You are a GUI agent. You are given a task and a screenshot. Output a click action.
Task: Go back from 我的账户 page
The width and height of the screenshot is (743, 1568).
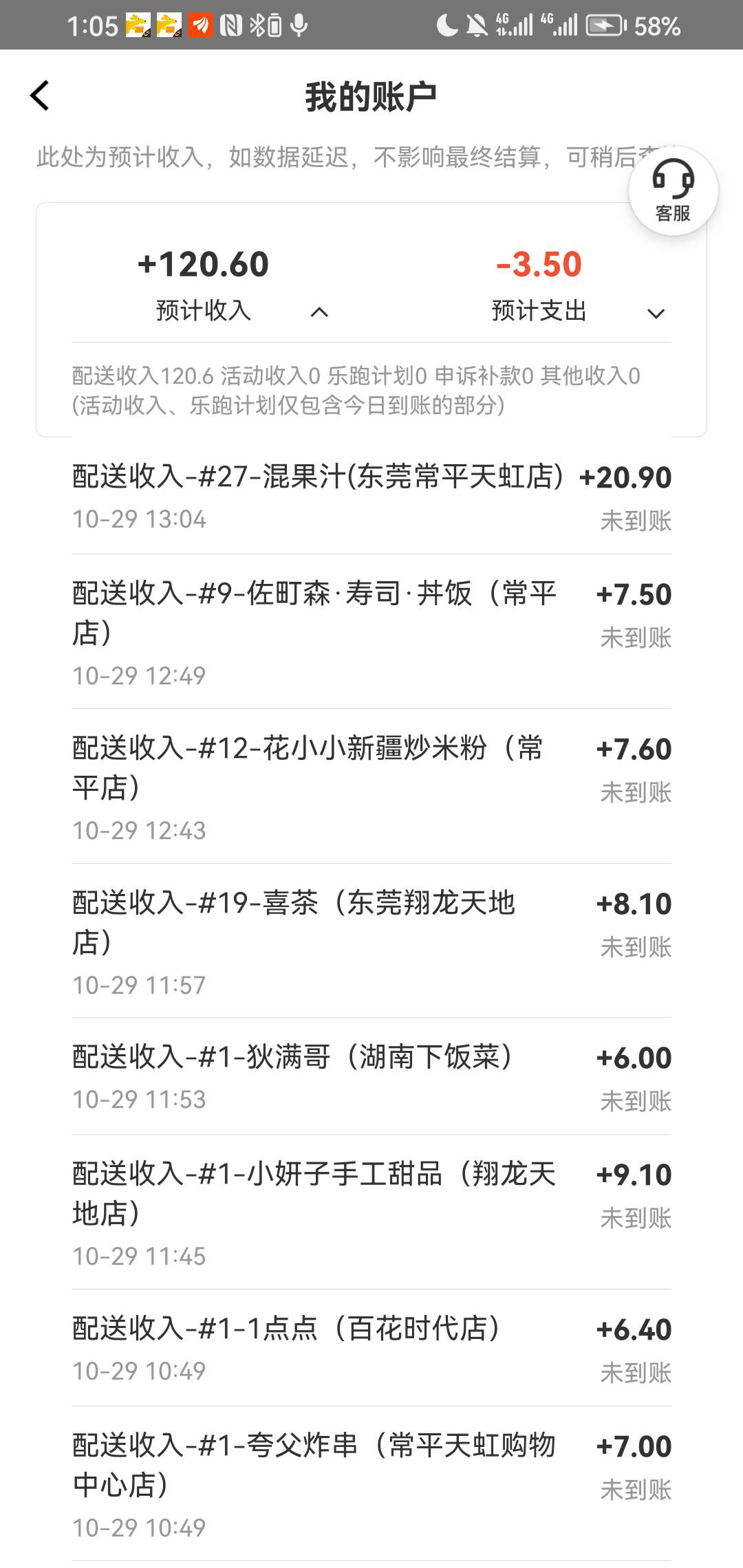point(40,96)
